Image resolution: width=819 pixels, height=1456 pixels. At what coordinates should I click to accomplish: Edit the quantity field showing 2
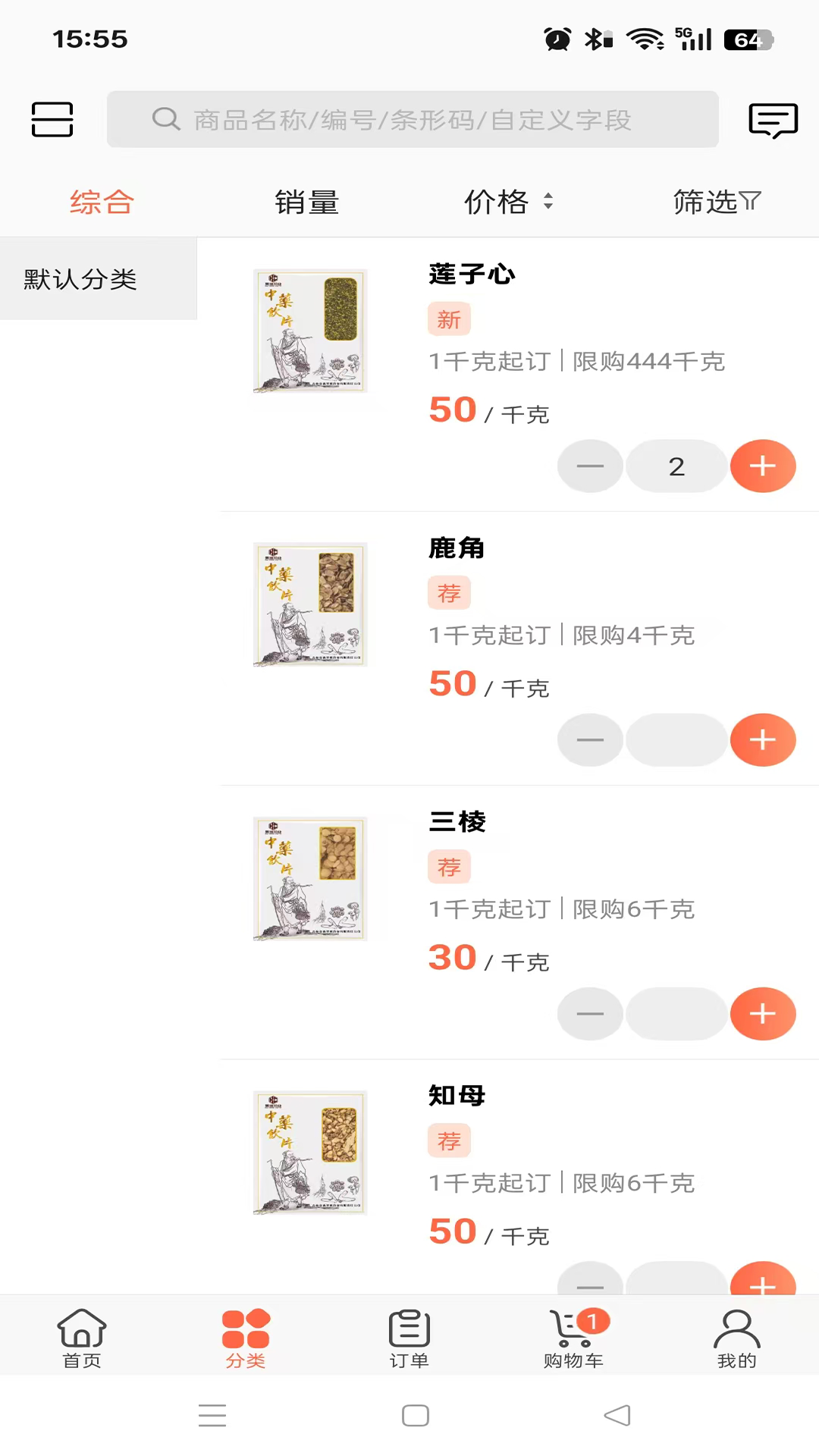point(676,466)
